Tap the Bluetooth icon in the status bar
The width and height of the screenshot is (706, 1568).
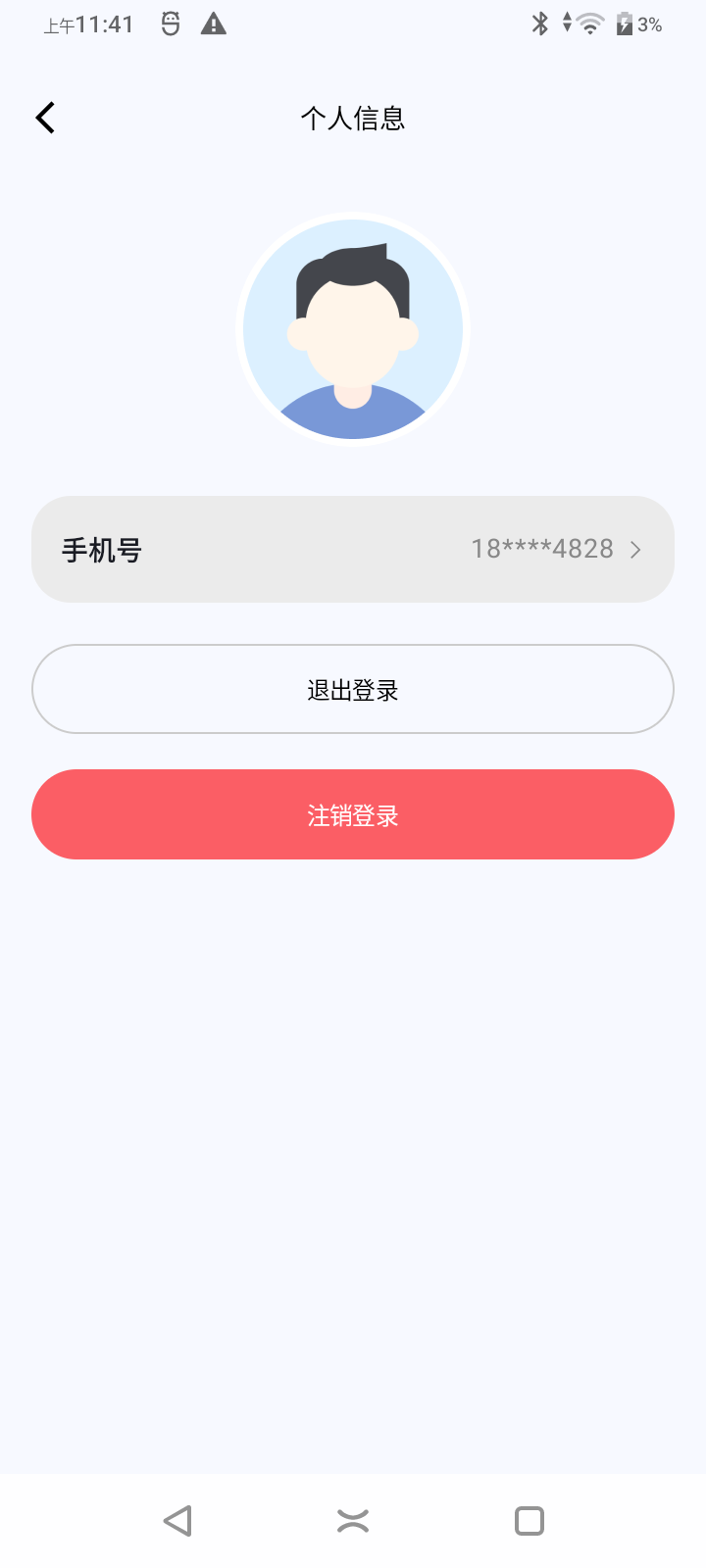tap(539, 24)
